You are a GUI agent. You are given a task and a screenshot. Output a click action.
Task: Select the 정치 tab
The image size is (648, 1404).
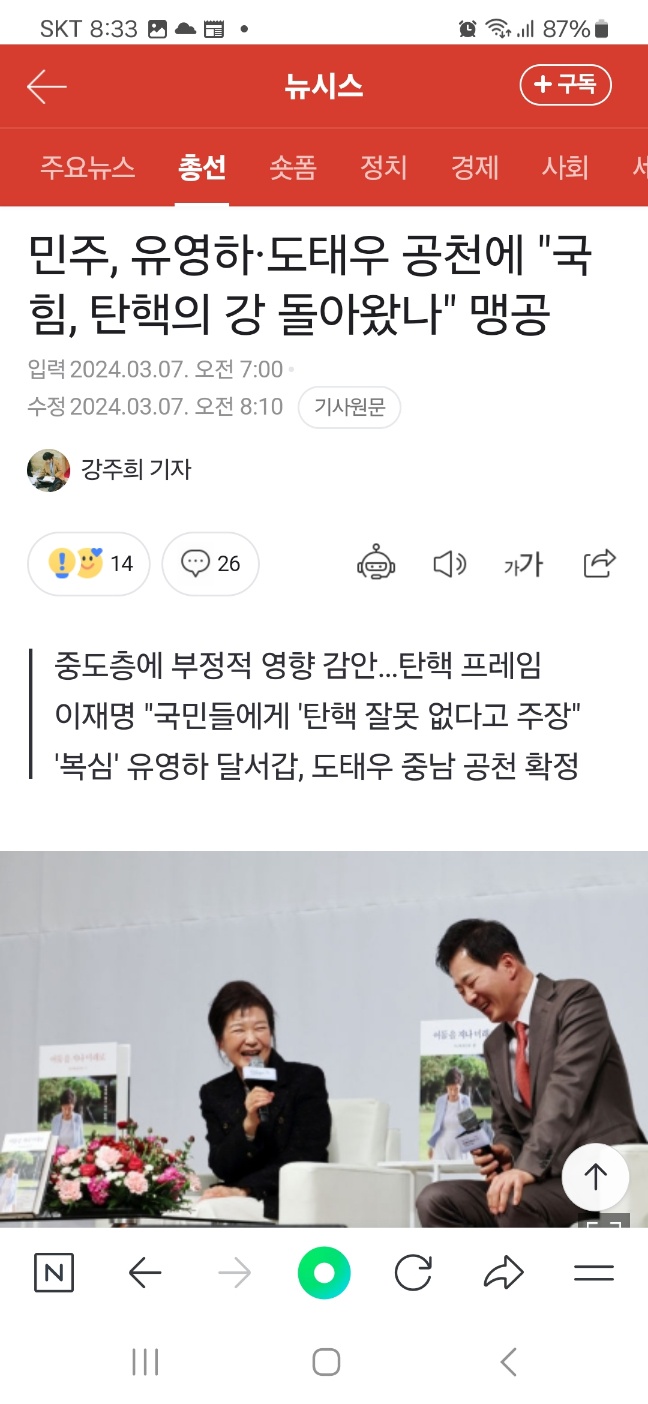(x=383, y=167)
